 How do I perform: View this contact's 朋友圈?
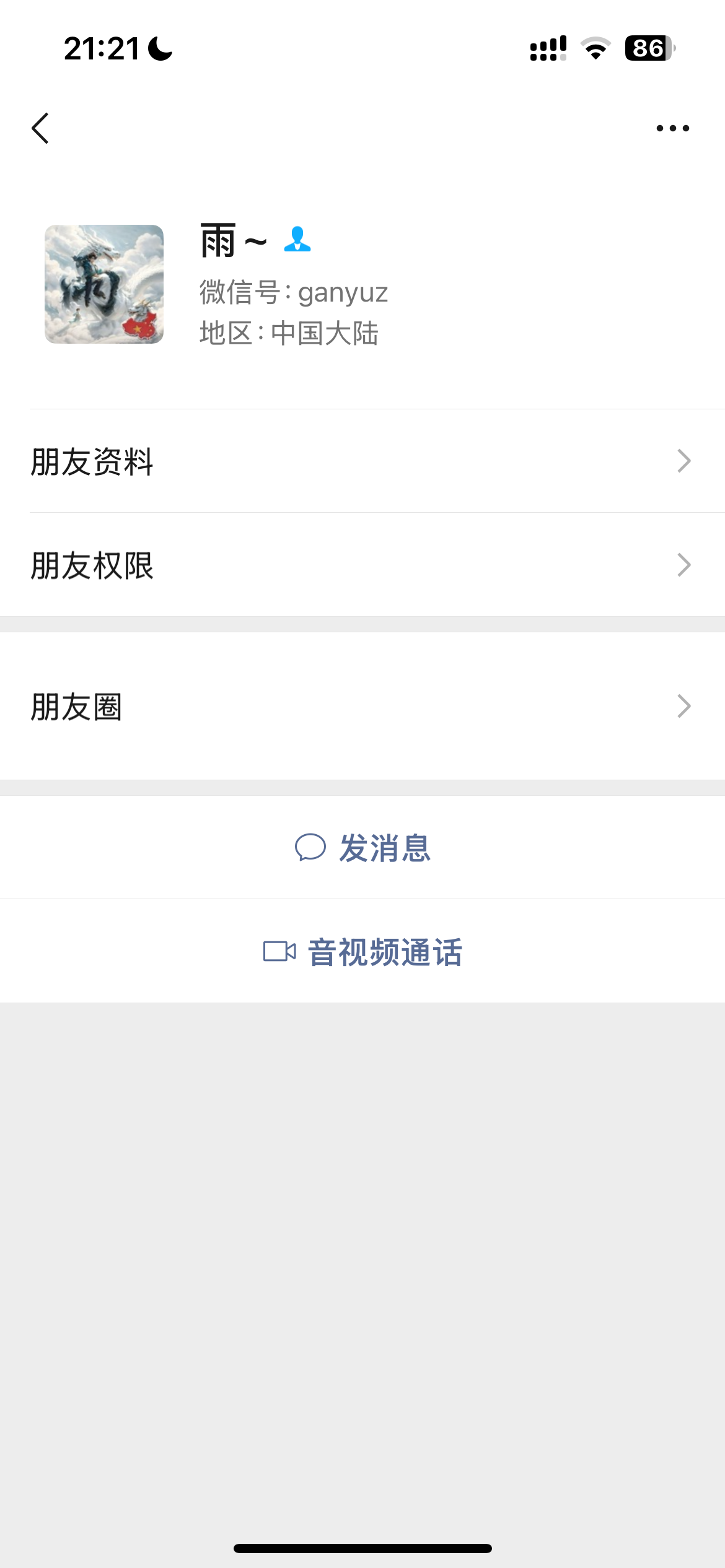(x=362, y=706)
